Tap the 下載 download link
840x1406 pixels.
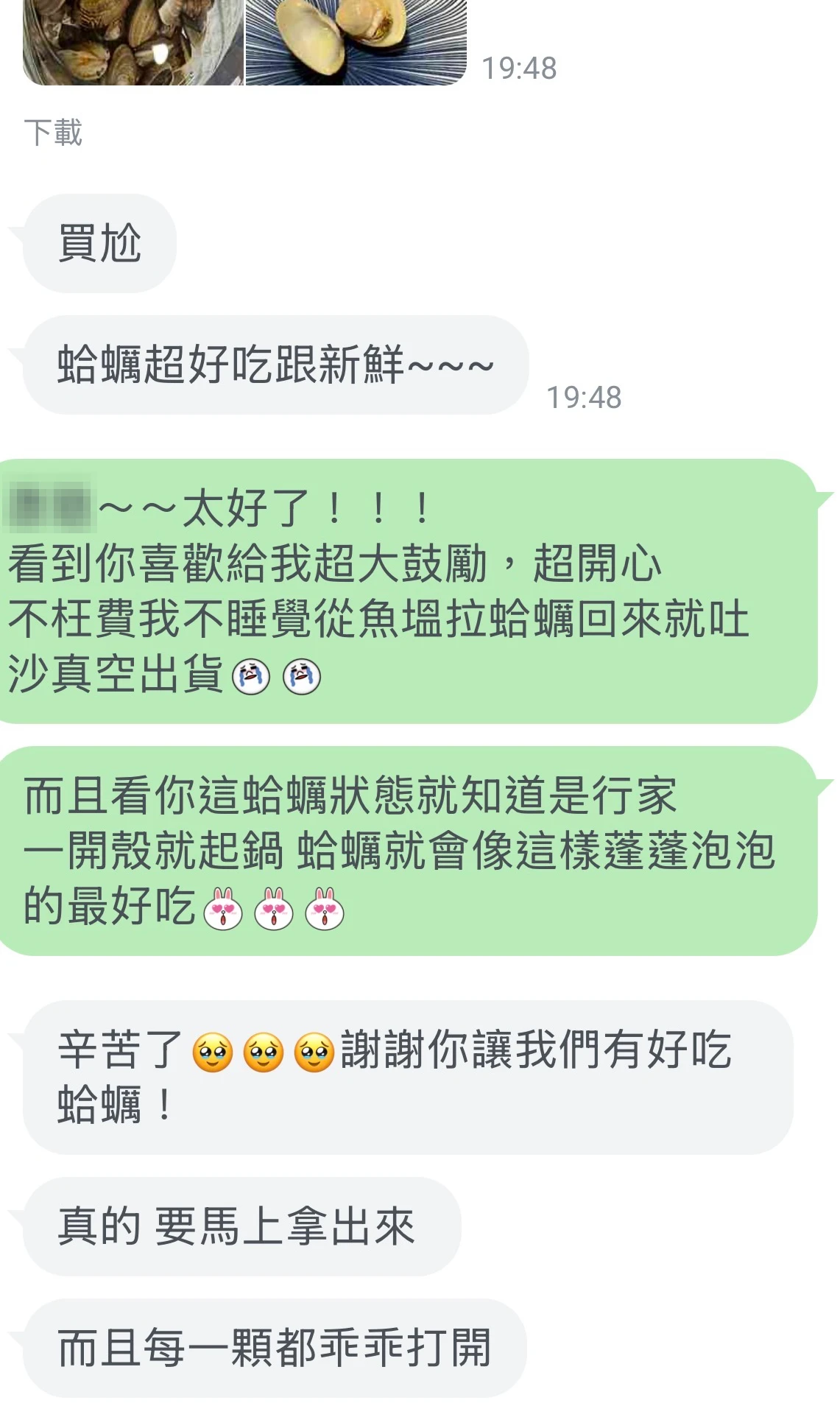[x=53, y=133]
